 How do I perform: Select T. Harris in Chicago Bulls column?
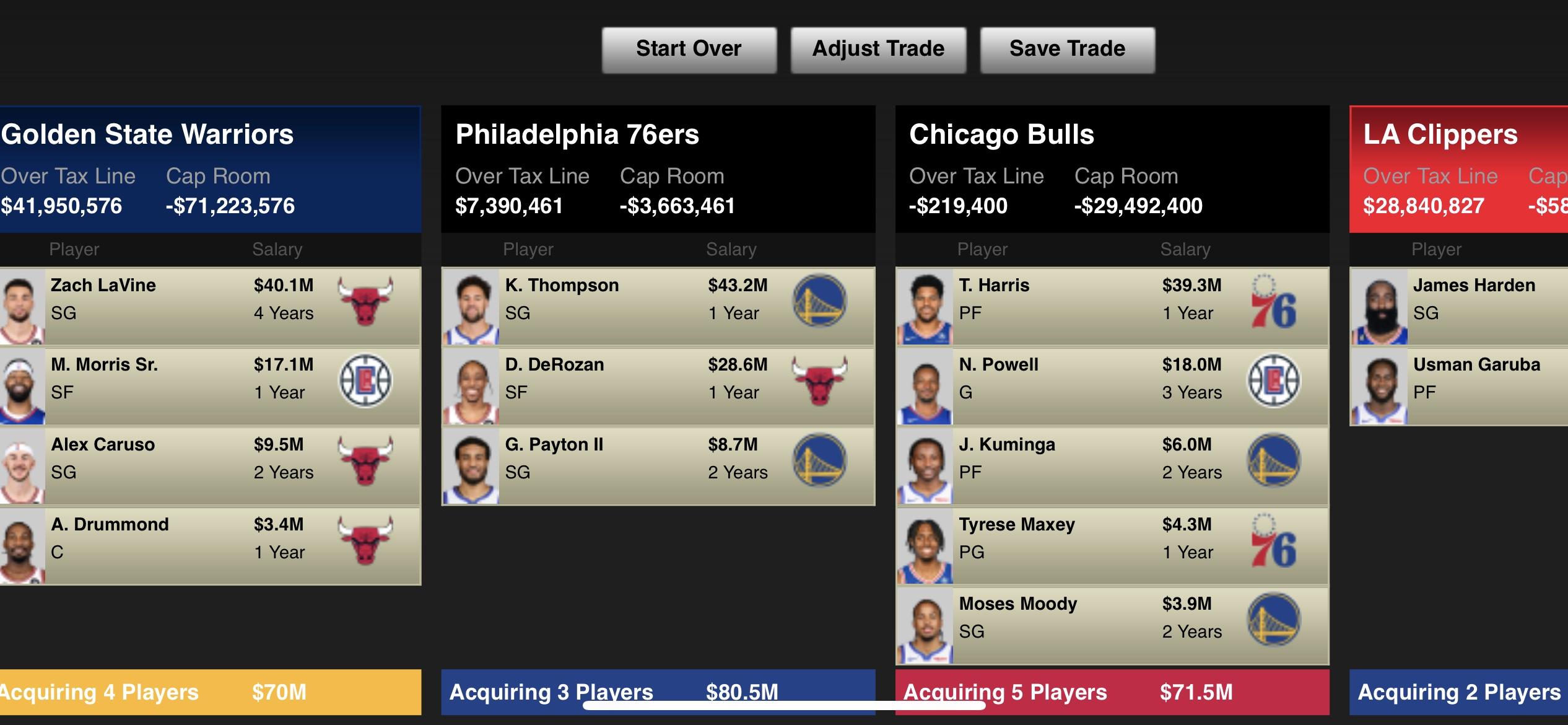pyautogui.click(x=1112, y=305)
